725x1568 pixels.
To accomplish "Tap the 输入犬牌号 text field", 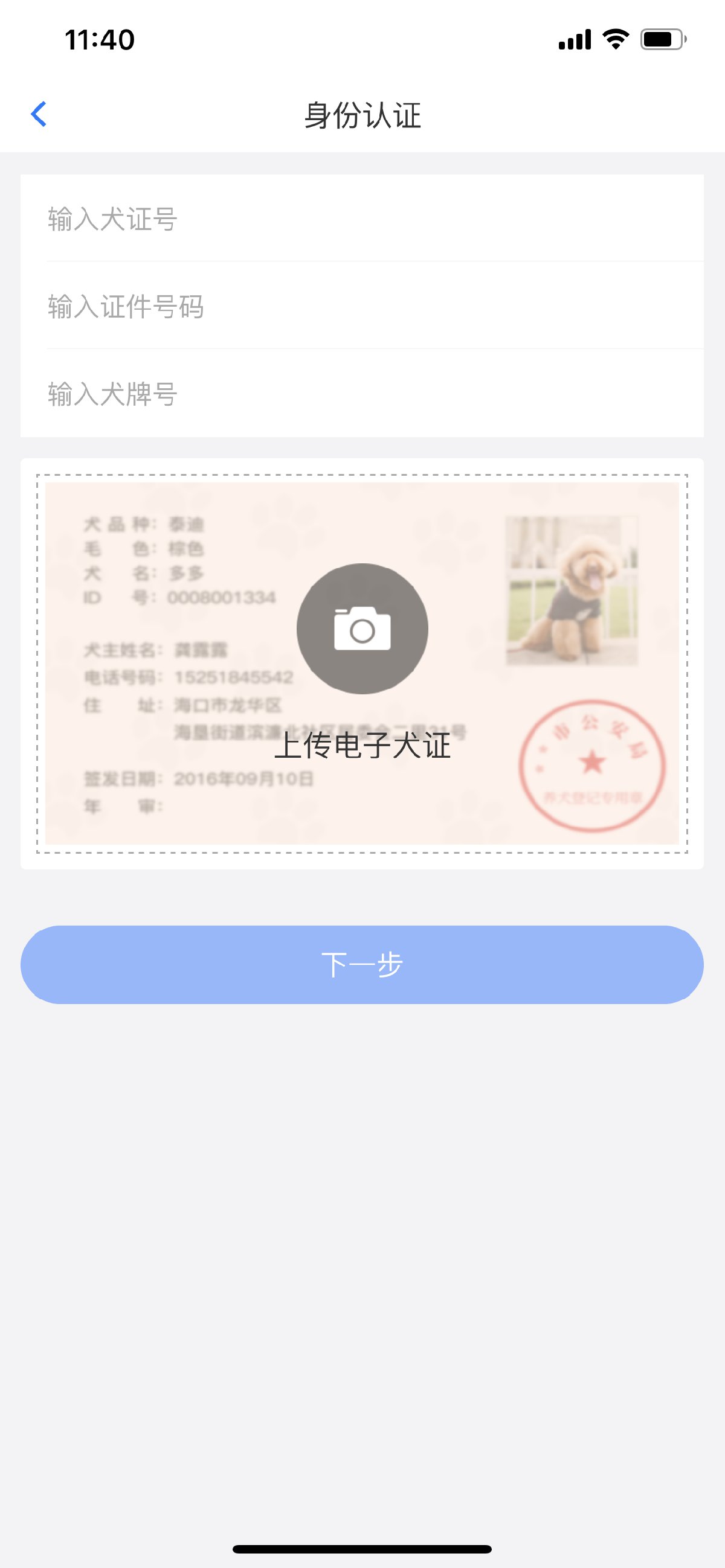I will pos(362,394).
